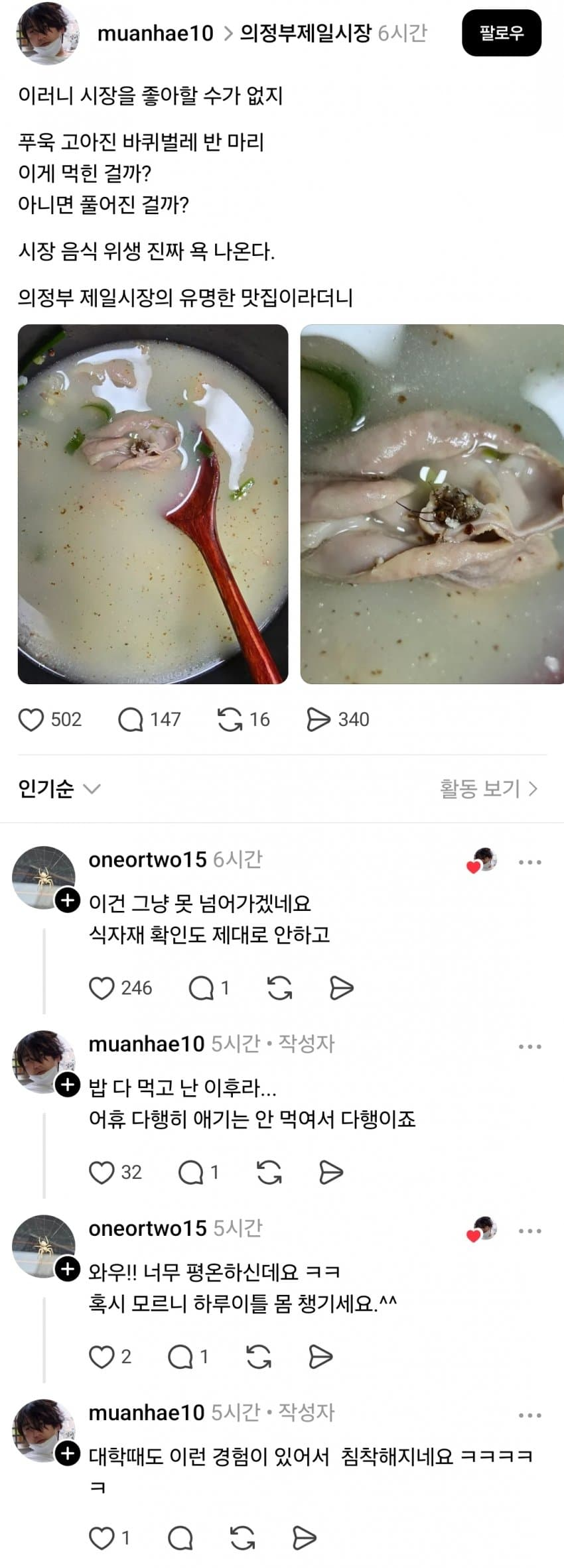This screenshot has width=564, height=1568.
Task: Open 활동 보기 activity view
Action: 488,789
